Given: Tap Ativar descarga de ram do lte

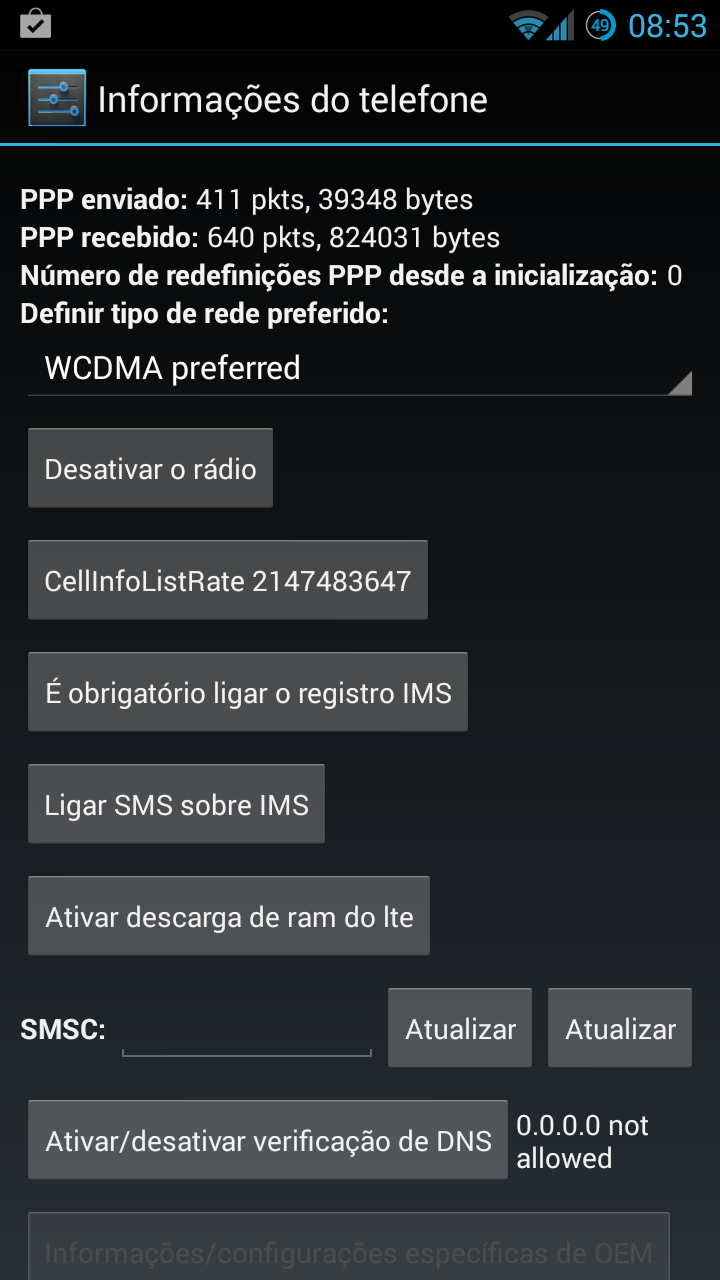Looking at the screenshot, I should pyautogui.click(x=229, y=916).
